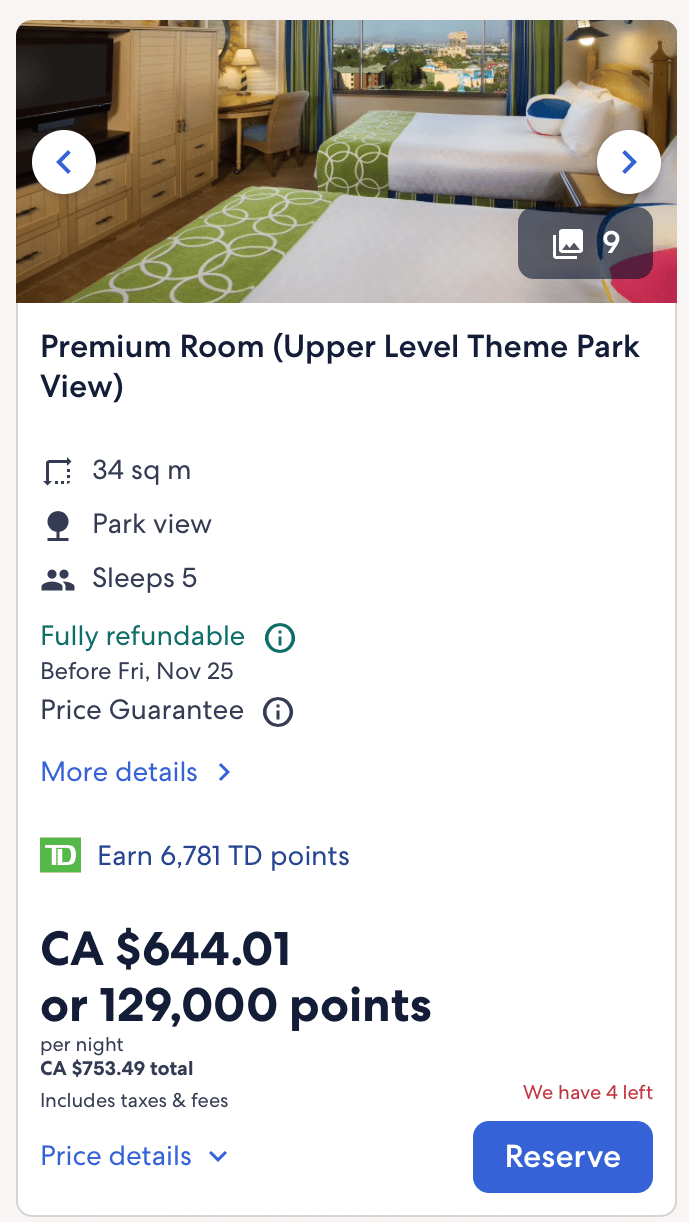This screenshot has width=689, height=1222.
Task: View Price Guarantee info
Action: click(x=277, y=712)
